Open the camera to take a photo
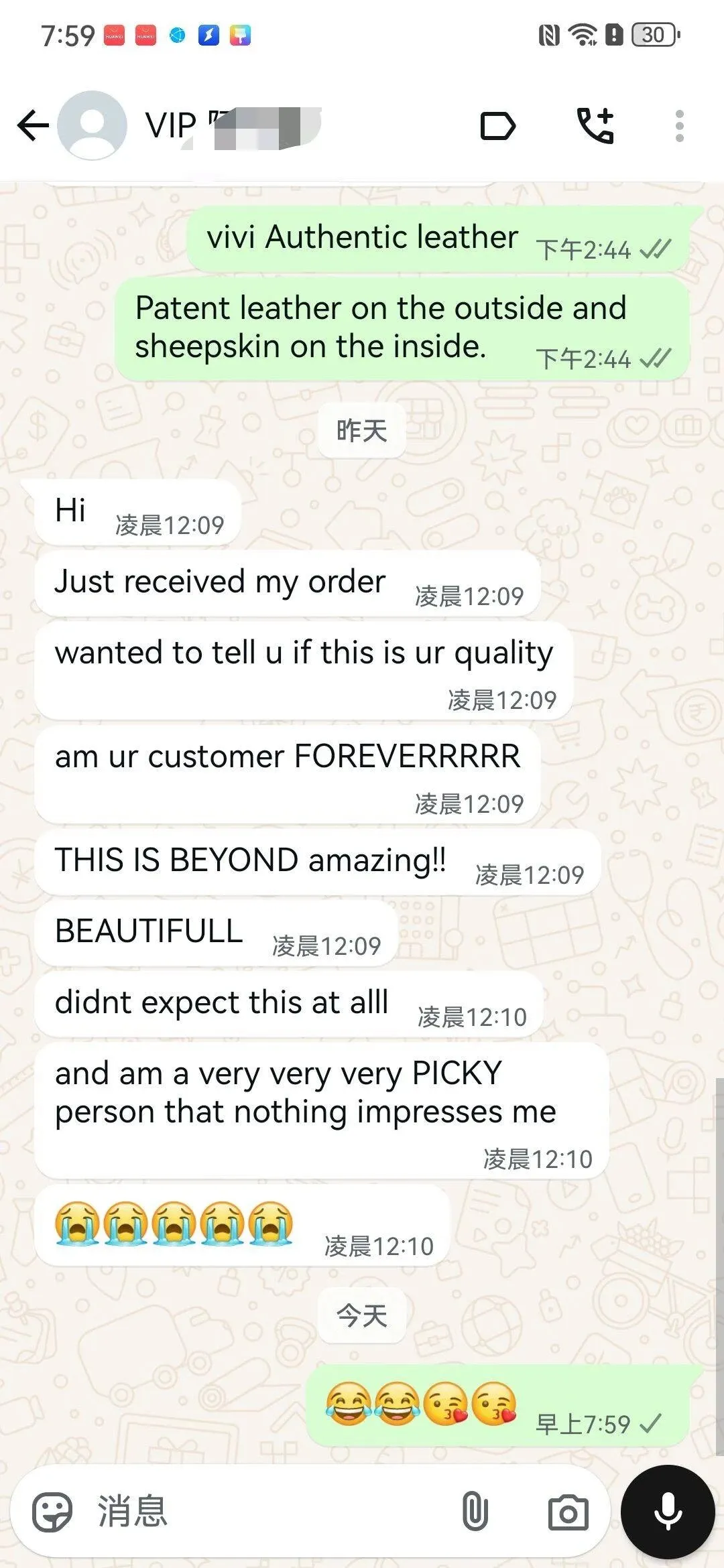 point(568,1512)
